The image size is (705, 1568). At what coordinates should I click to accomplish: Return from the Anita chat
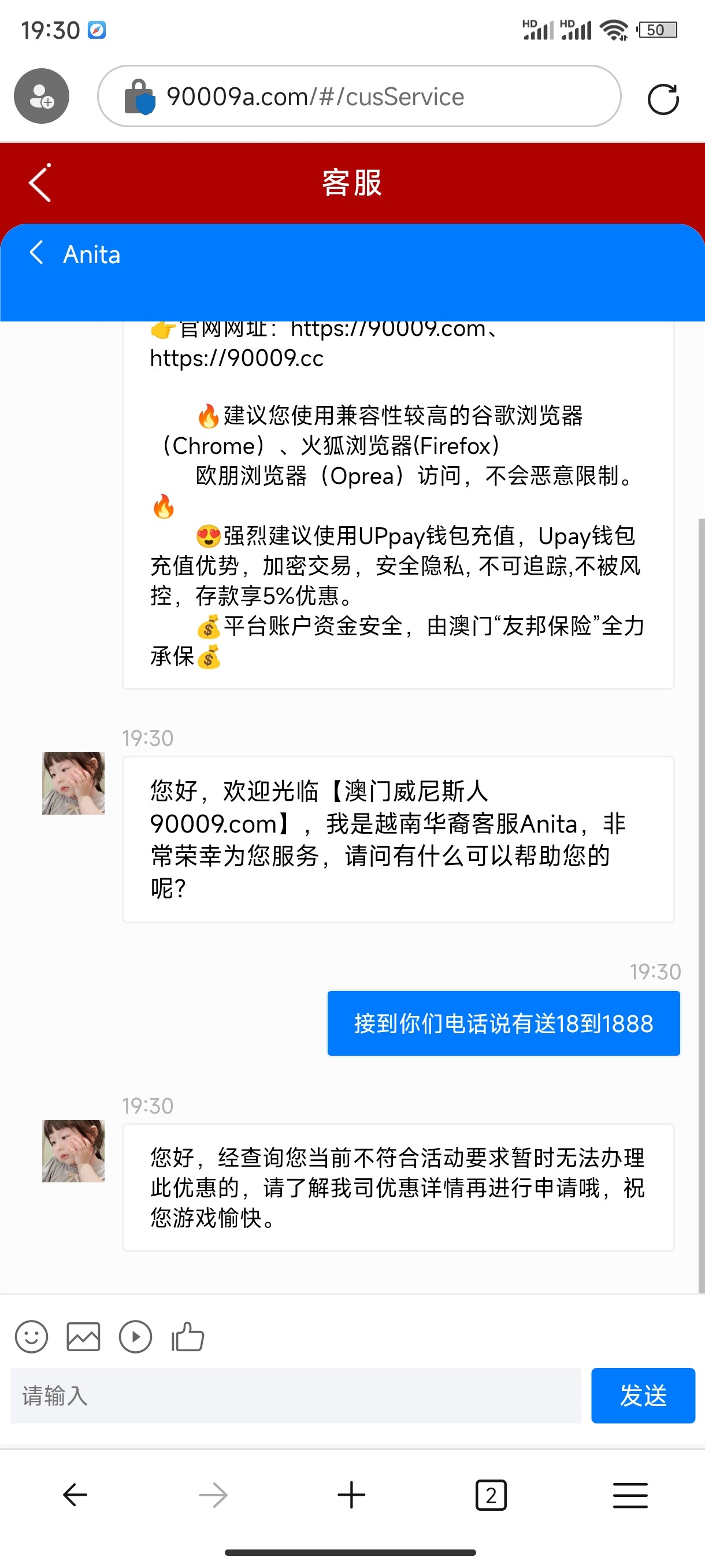coord(37,253)
